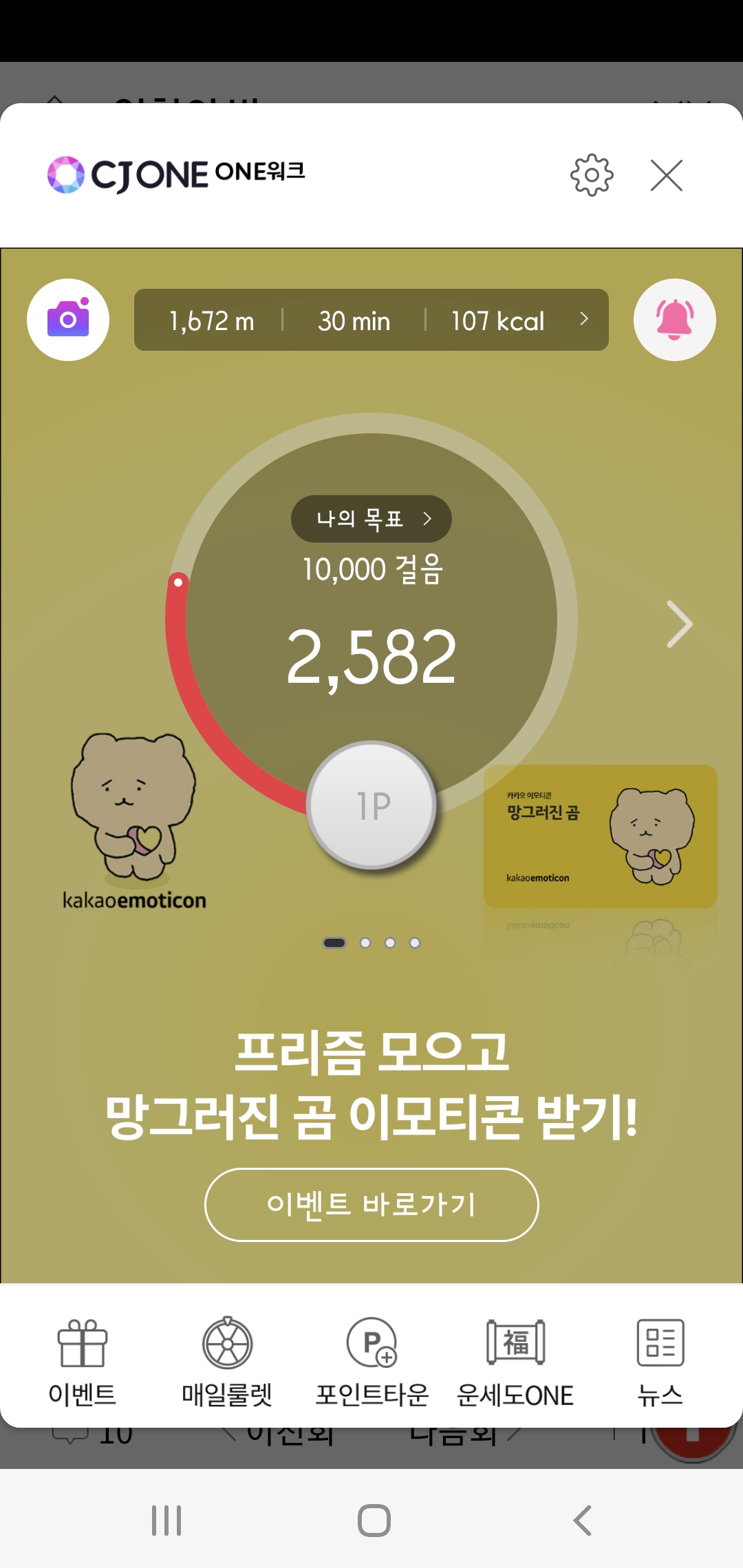Go to next slide with right arrow
Screen dimensions: 743x1568
[679, 624]
